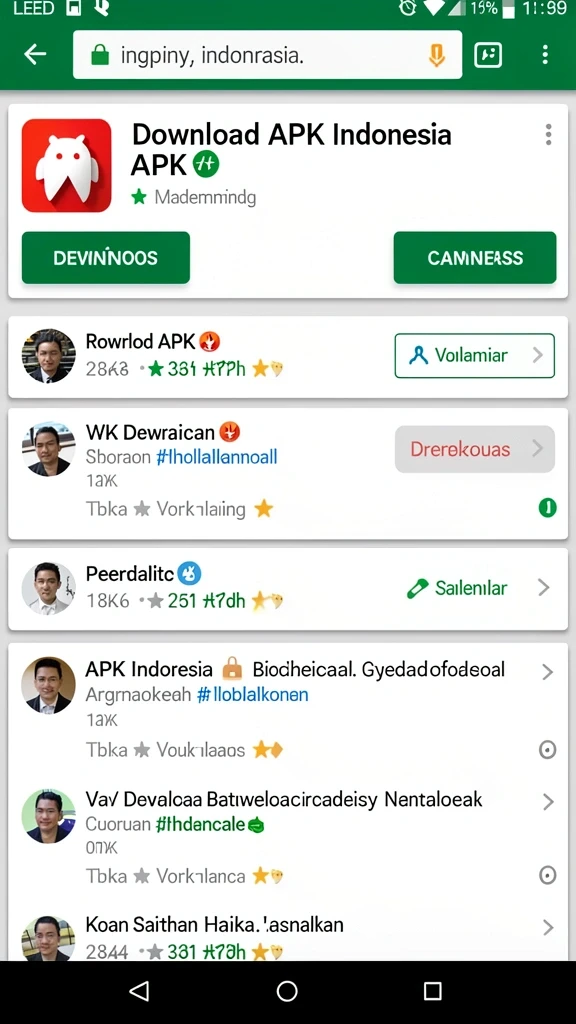Open the Vav Devalcaa result

point(288,837)
